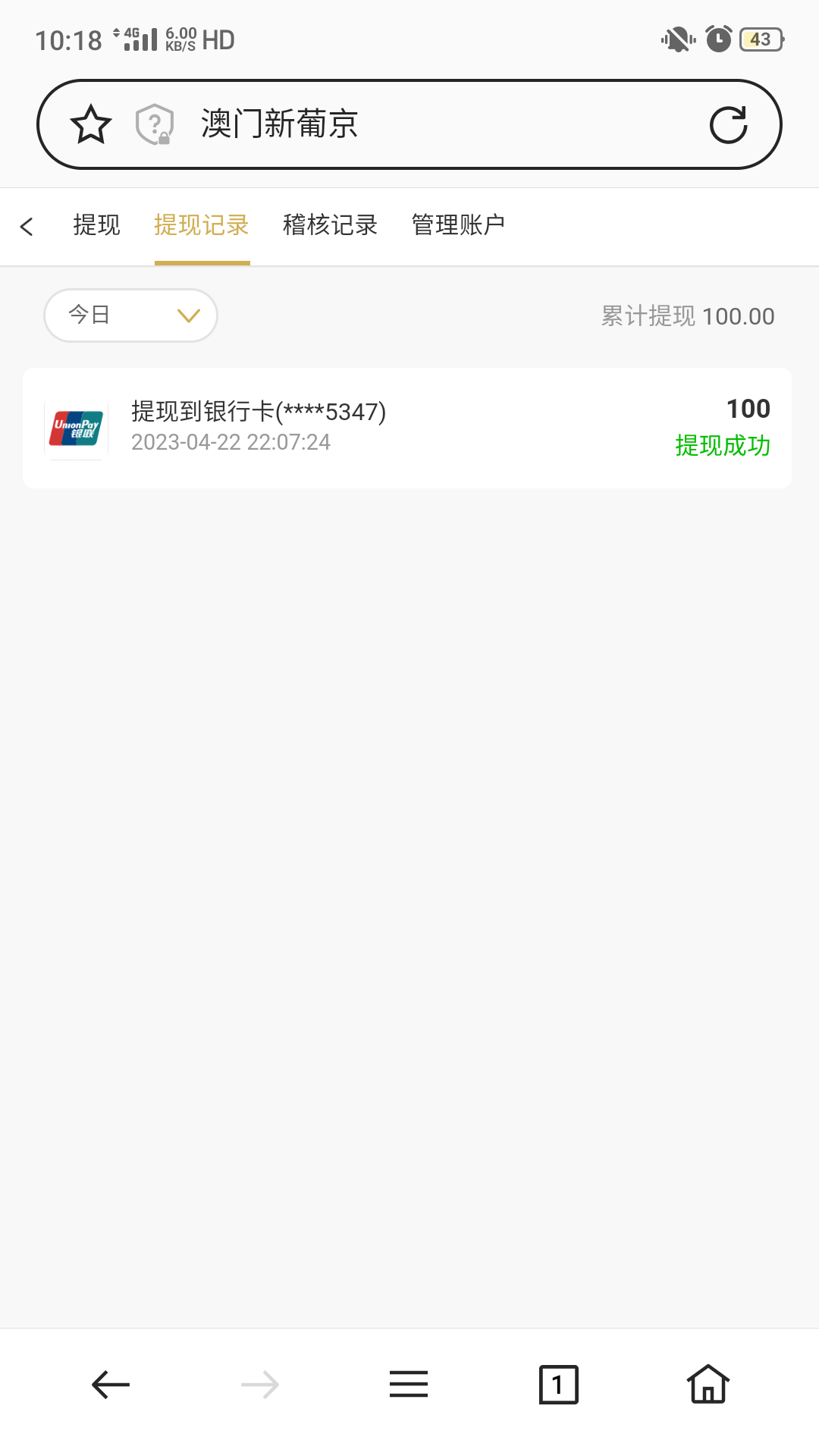
Task: Open the 稽核记录 tab
Action: tap(330, 225)
